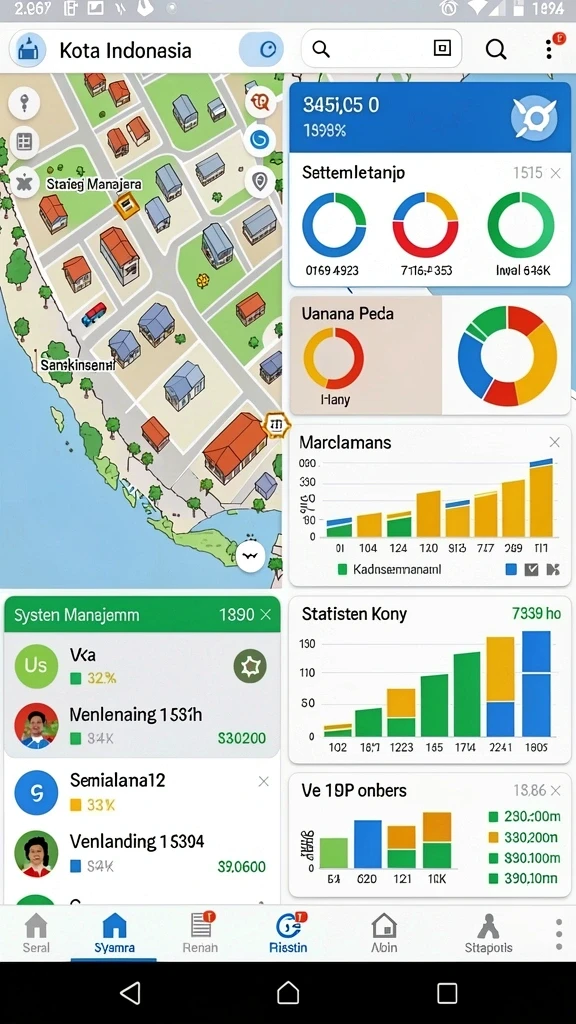The height and width of the screenshot is (1024, 576).
Task: Switch to the Risstin tab
Action: point(288,934)
